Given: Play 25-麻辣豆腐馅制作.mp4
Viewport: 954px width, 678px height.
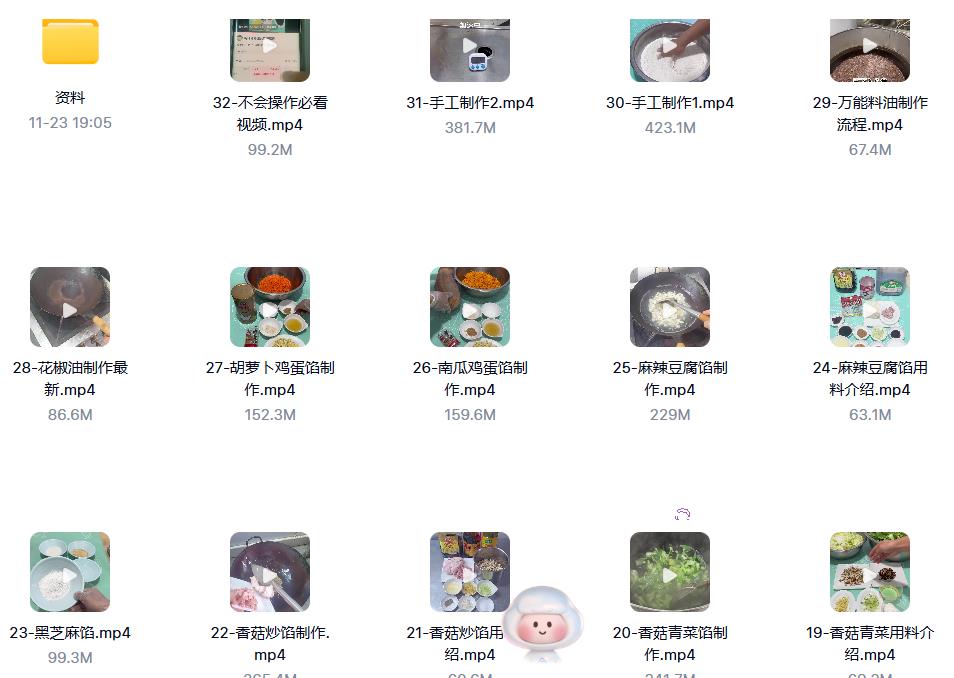Looking at the screenshot, I should coord(670,307).
